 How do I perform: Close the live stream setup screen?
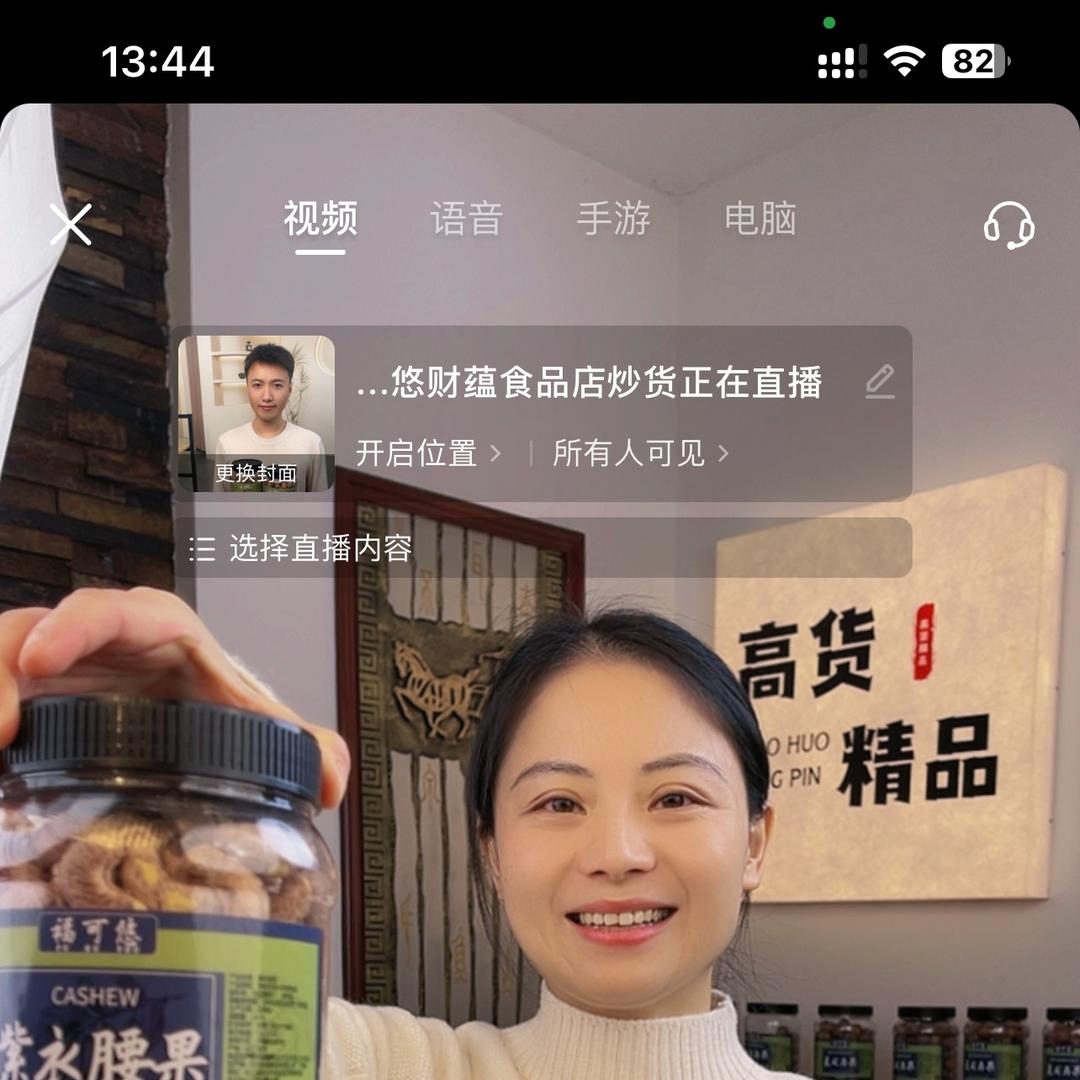70,224
